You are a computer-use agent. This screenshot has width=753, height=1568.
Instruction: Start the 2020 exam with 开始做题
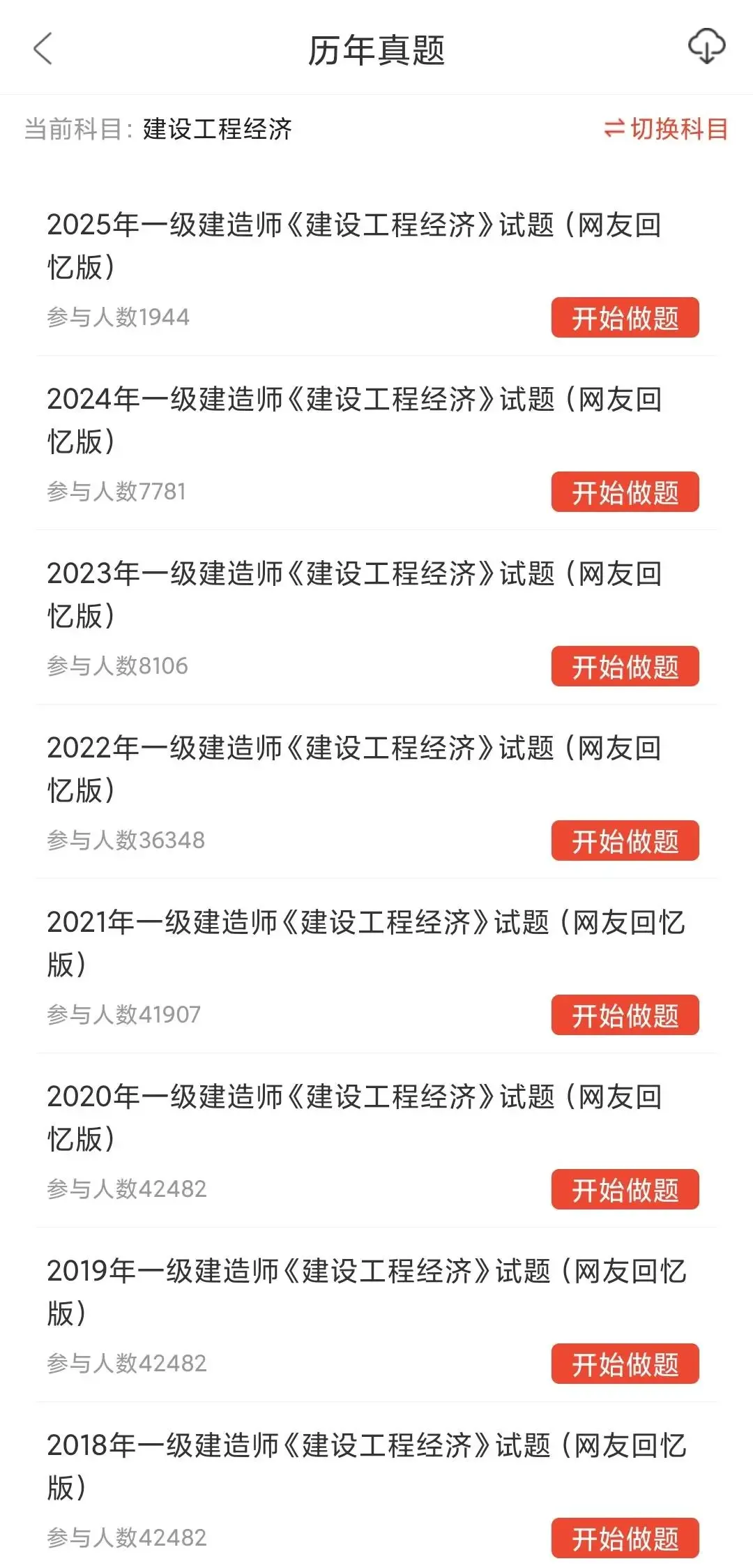click(625, 1190)
